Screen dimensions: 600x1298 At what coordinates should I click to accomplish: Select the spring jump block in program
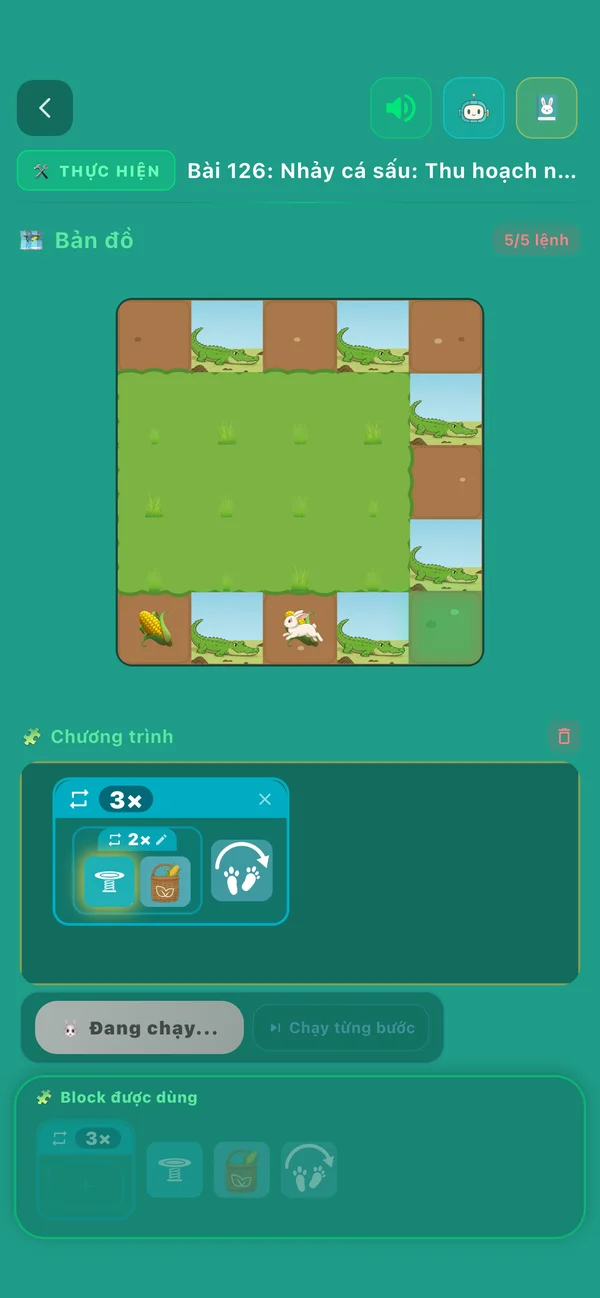(x=109, y=882)
